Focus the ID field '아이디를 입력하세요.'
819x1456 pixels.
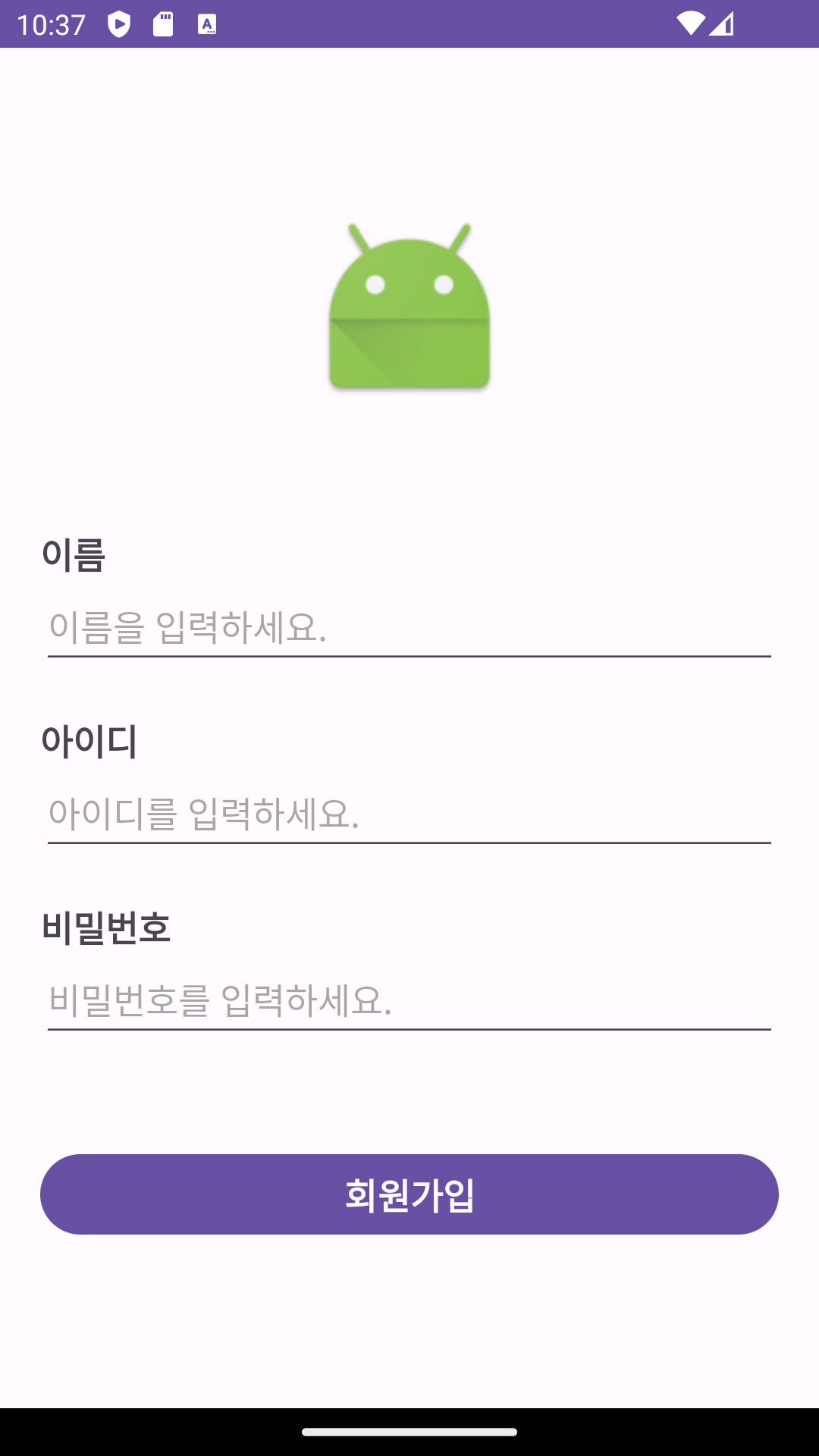click(409, 814)
